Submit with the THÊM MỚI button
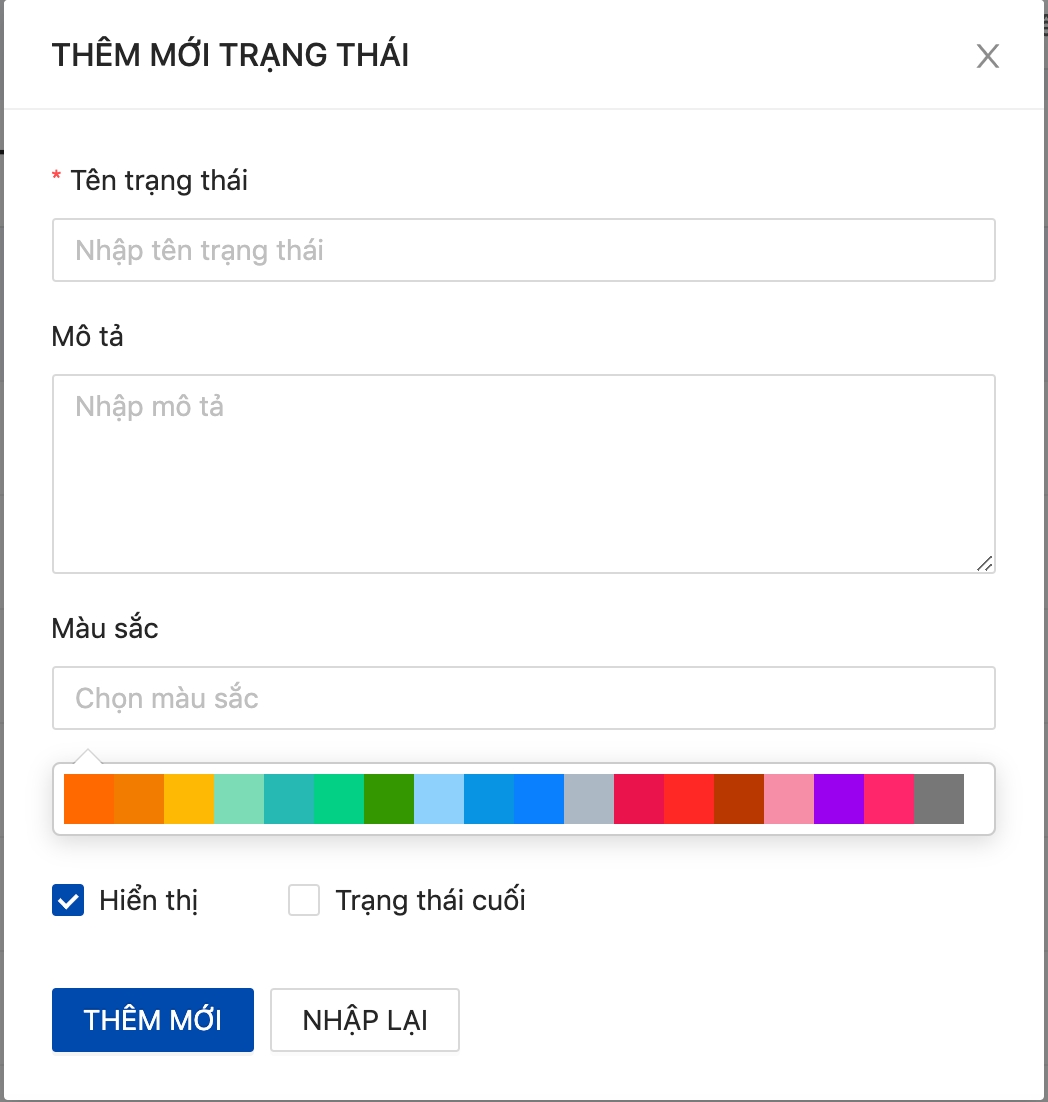Viewport: 1048px width, 1102px height. 153,1020
